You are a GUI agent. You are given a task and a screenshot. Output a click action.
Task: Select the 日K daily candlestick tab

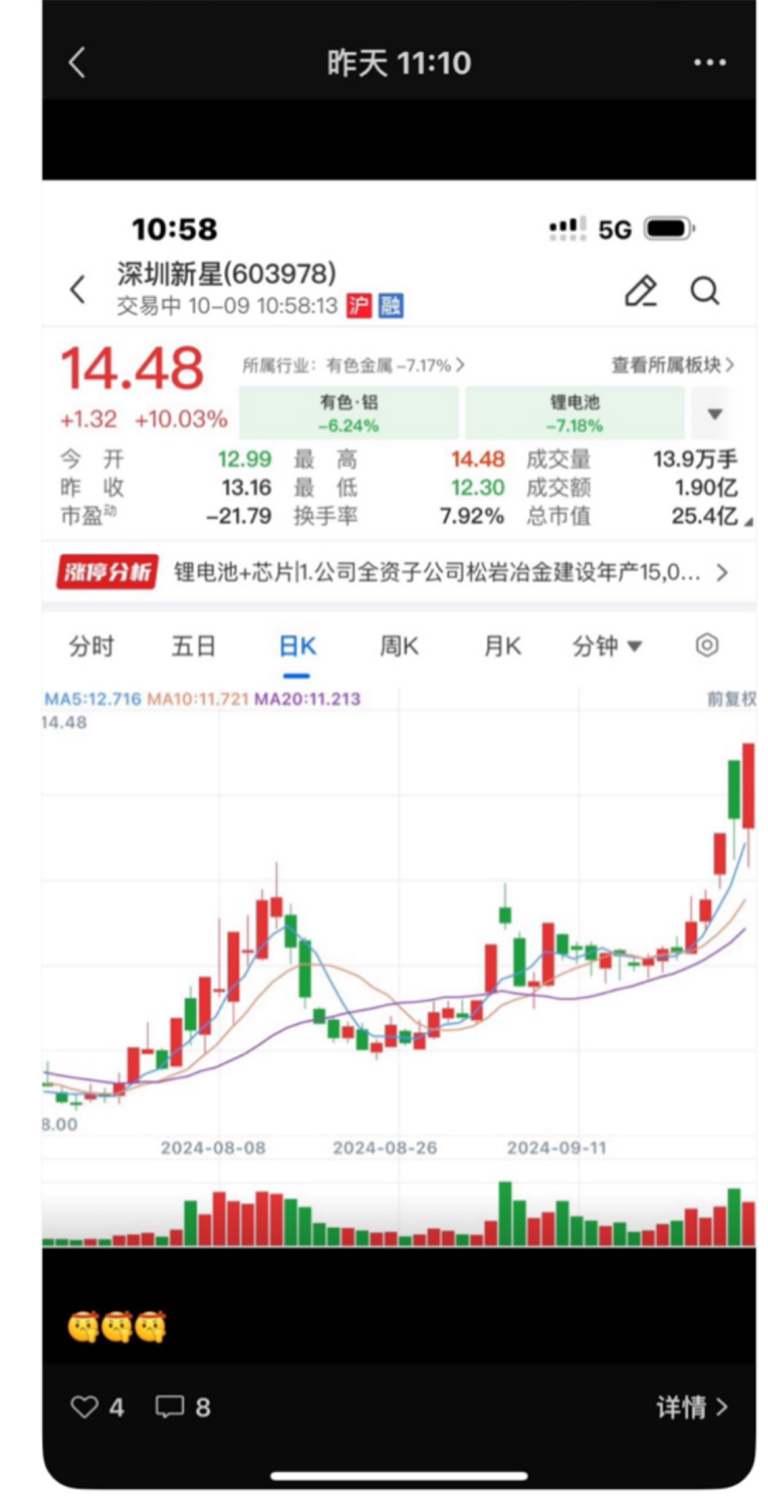297,646
